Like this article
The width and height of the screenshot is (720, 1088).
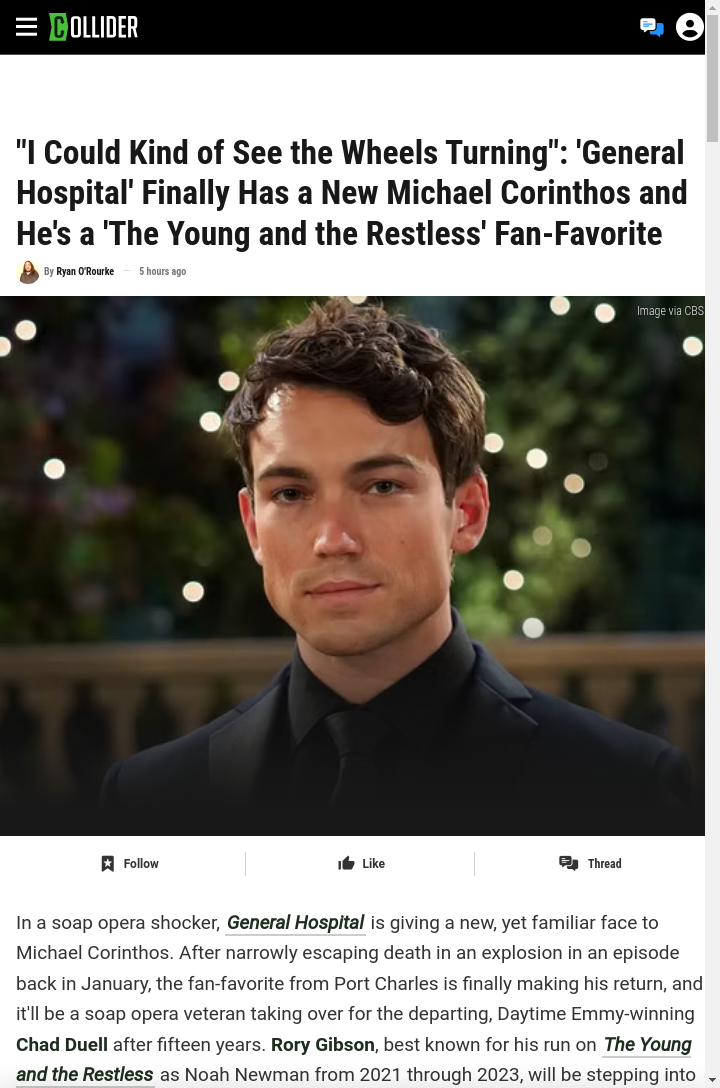tap(361, 864)
